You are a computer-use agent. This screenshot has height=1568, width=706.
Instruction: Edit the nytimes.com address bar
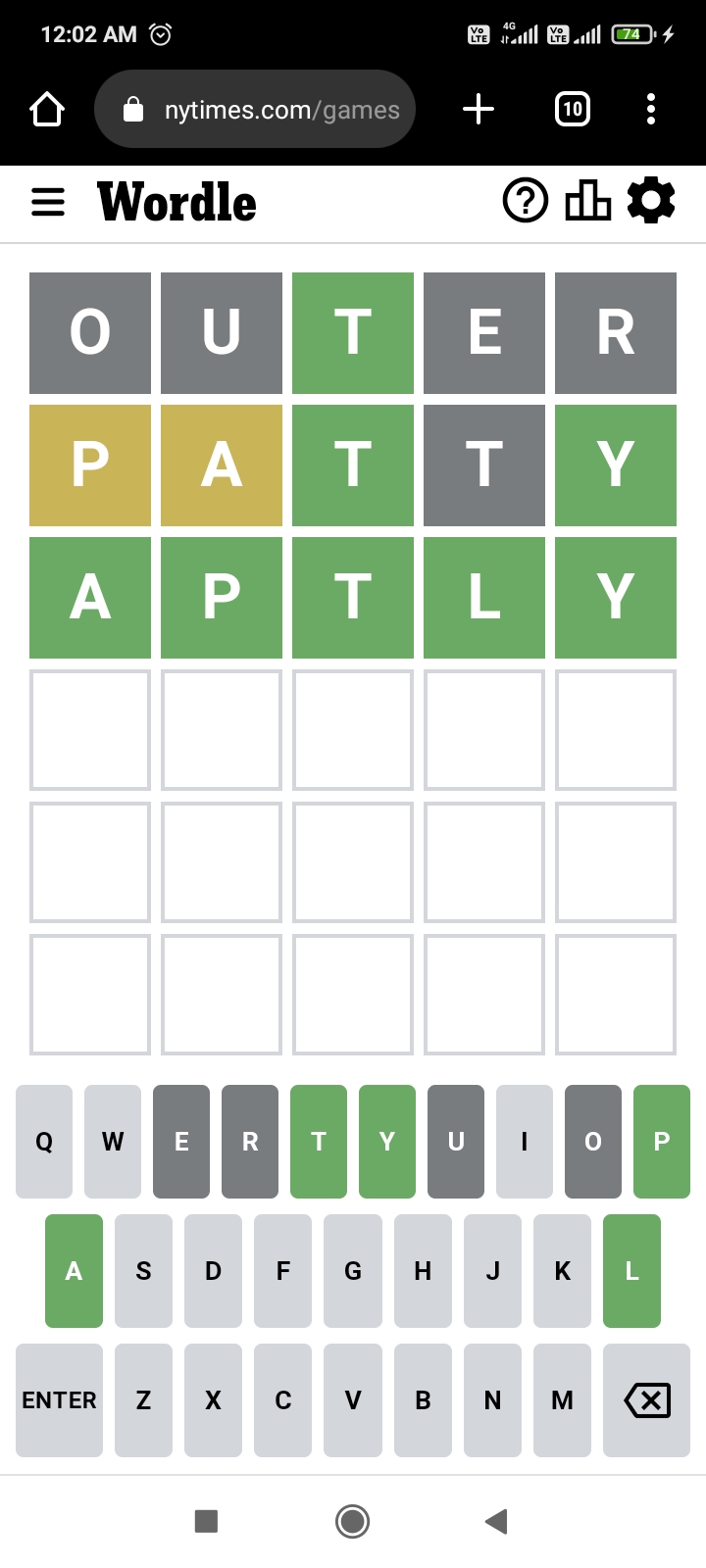coord(255,109)
